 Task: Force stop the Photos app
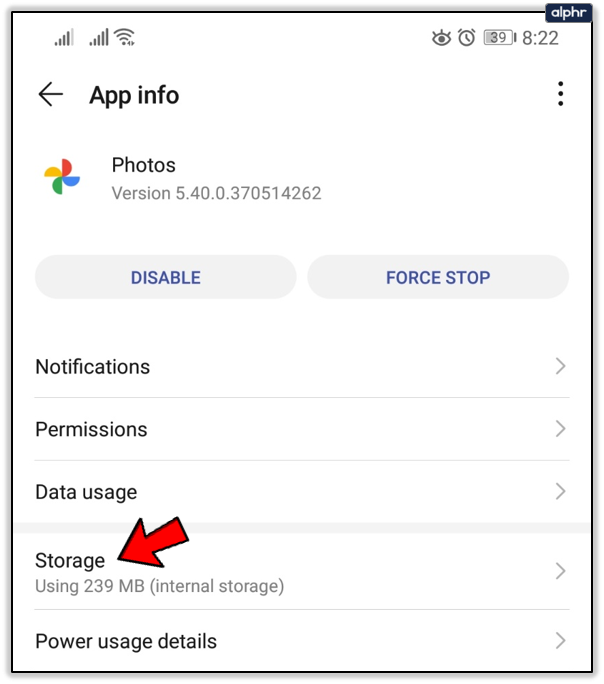click(x=438, y=277)
